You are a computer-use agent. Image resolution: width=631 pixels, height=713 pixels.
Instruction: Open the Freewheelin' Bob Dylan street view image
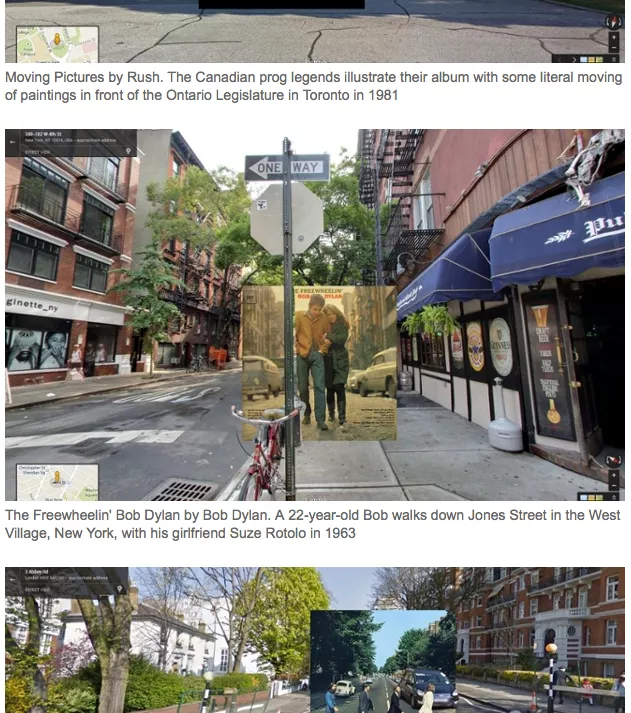pyautogui.click(x=314, y=314)
